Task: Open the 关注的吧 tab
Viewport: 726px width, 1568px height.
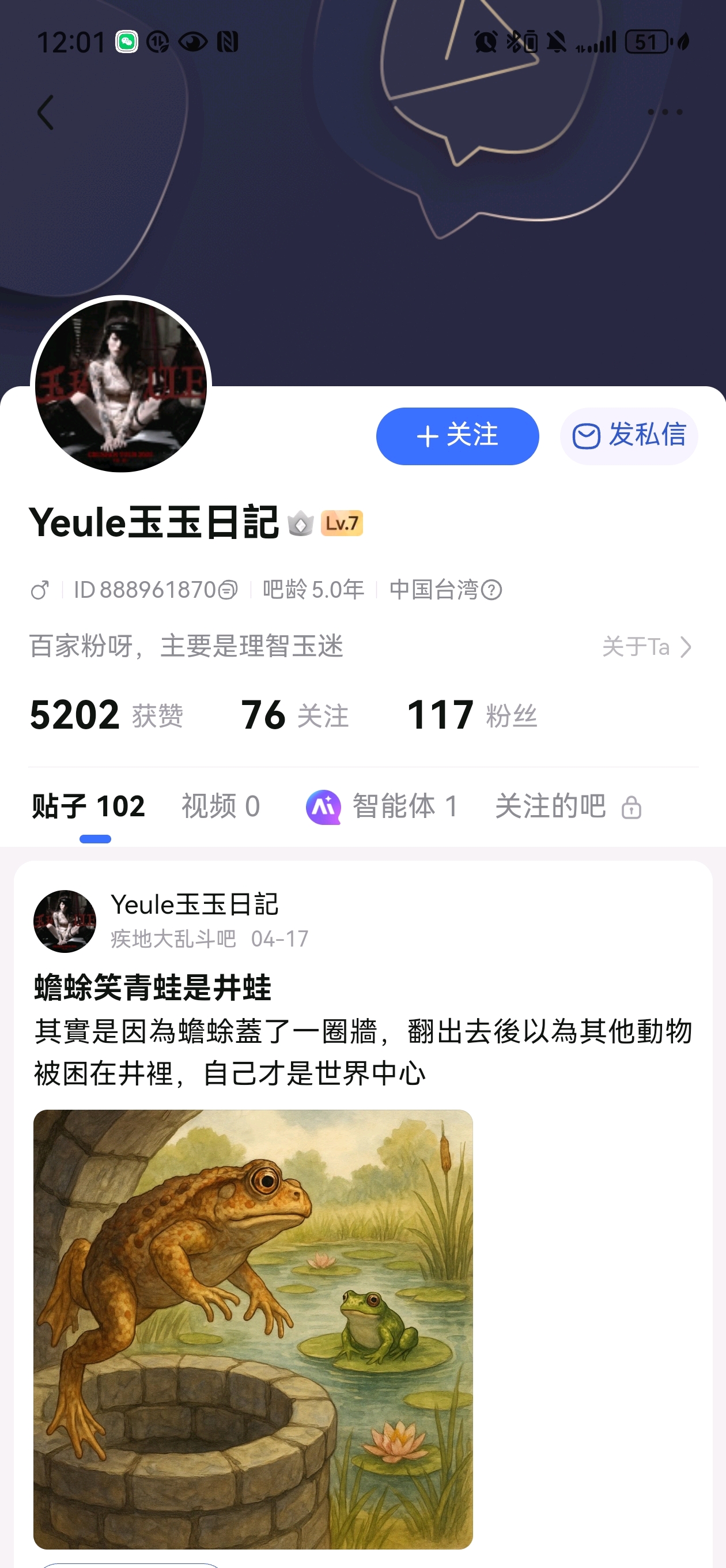Action: [567, 806]
